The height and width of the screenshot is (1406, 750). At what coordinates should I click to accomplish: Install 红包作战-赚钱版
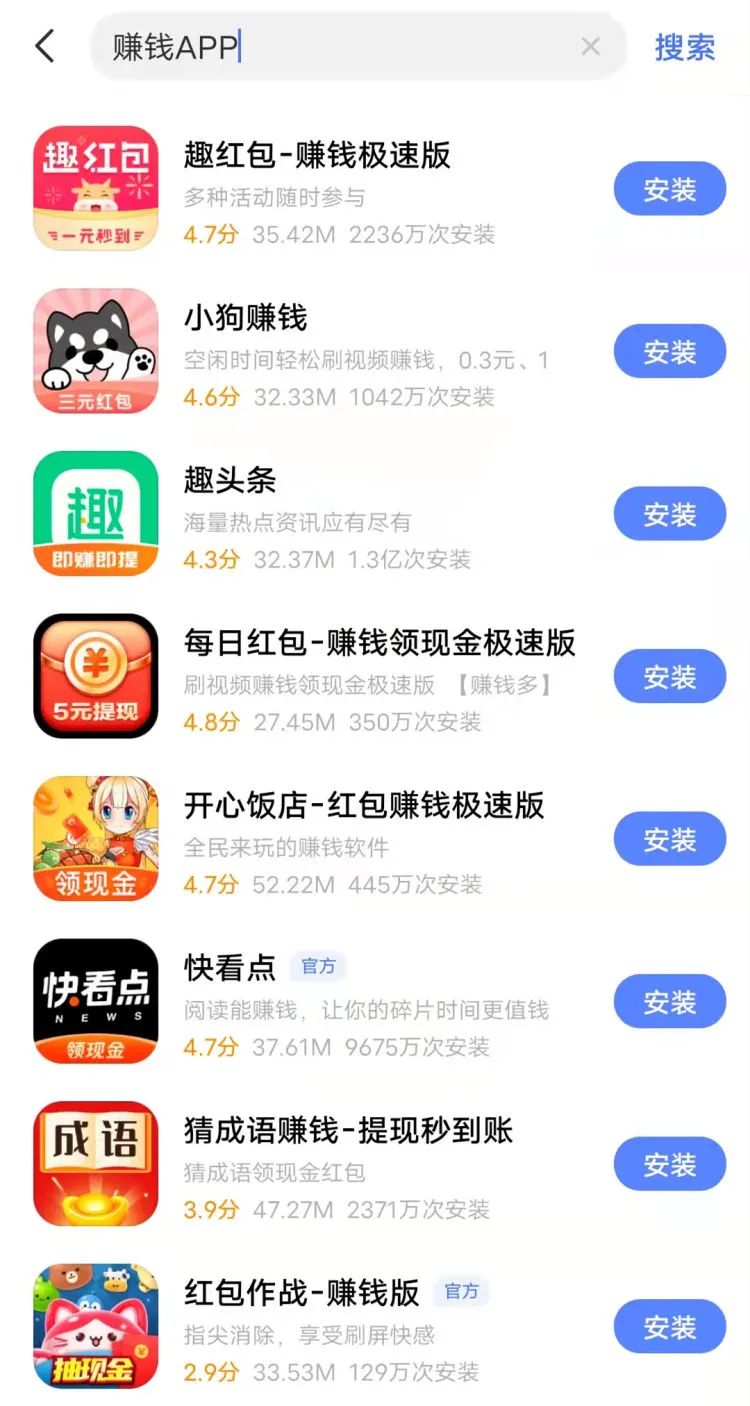(x=669, y=1327)
